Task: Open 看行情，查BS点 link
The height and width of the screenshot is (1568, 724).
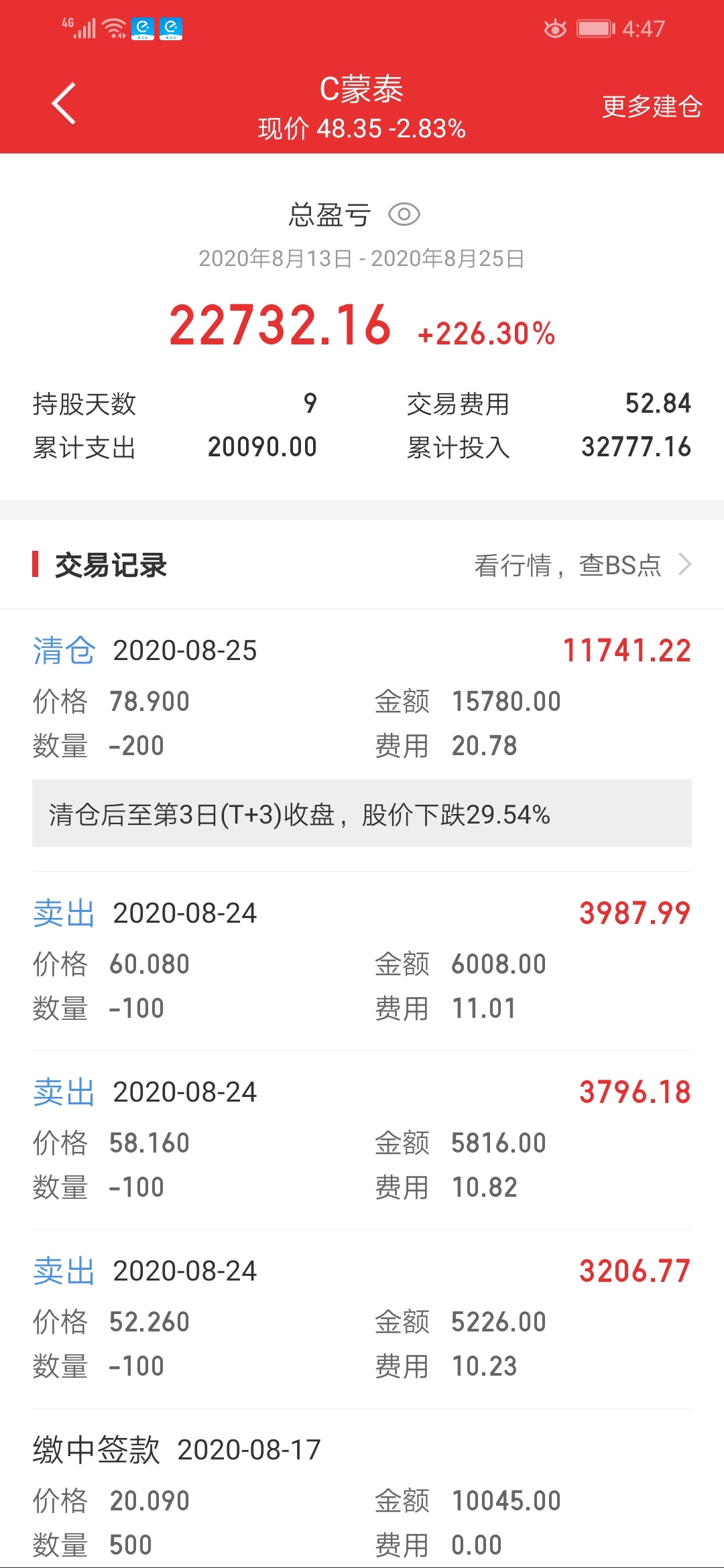Action: (x=583, y=565)
